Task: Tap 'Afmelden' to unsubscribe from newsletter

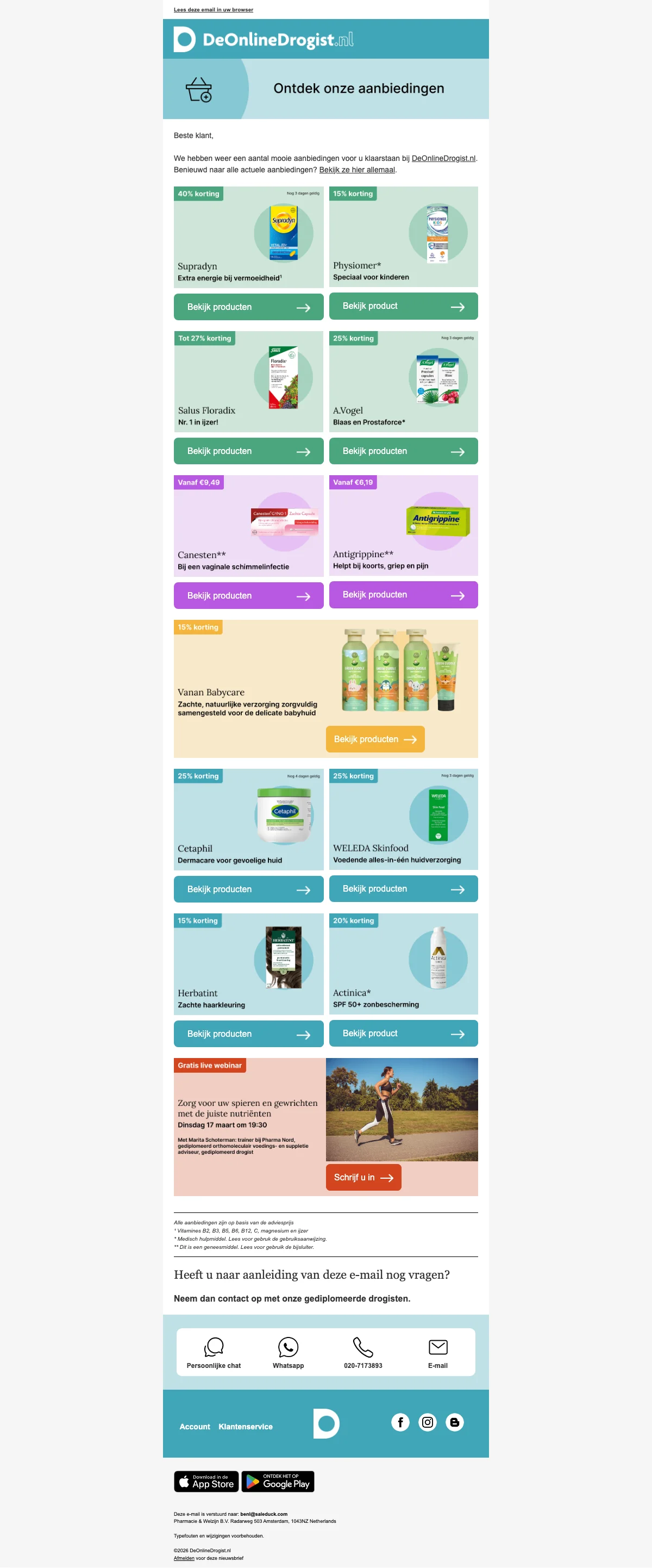Action: [x=184, y=1558]
